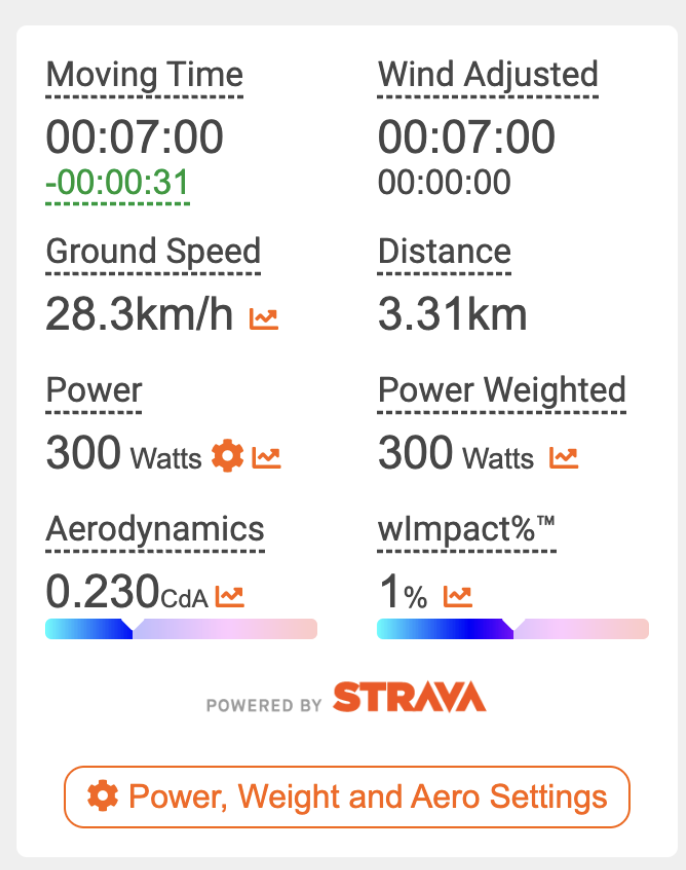
Task: Open the Ground Speed chart icon
Action: (264, 319)
